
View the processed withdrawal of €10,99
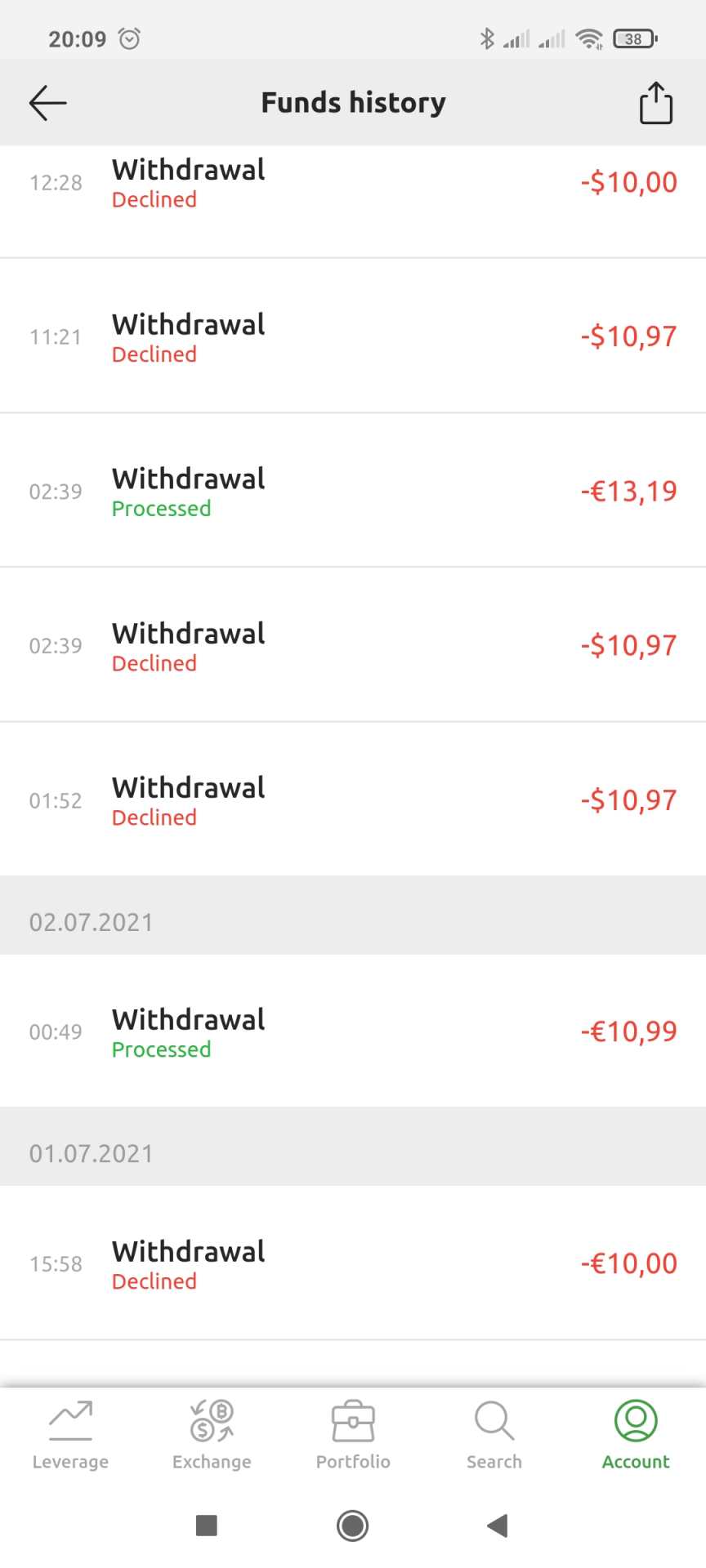[x=353, y=1032]
